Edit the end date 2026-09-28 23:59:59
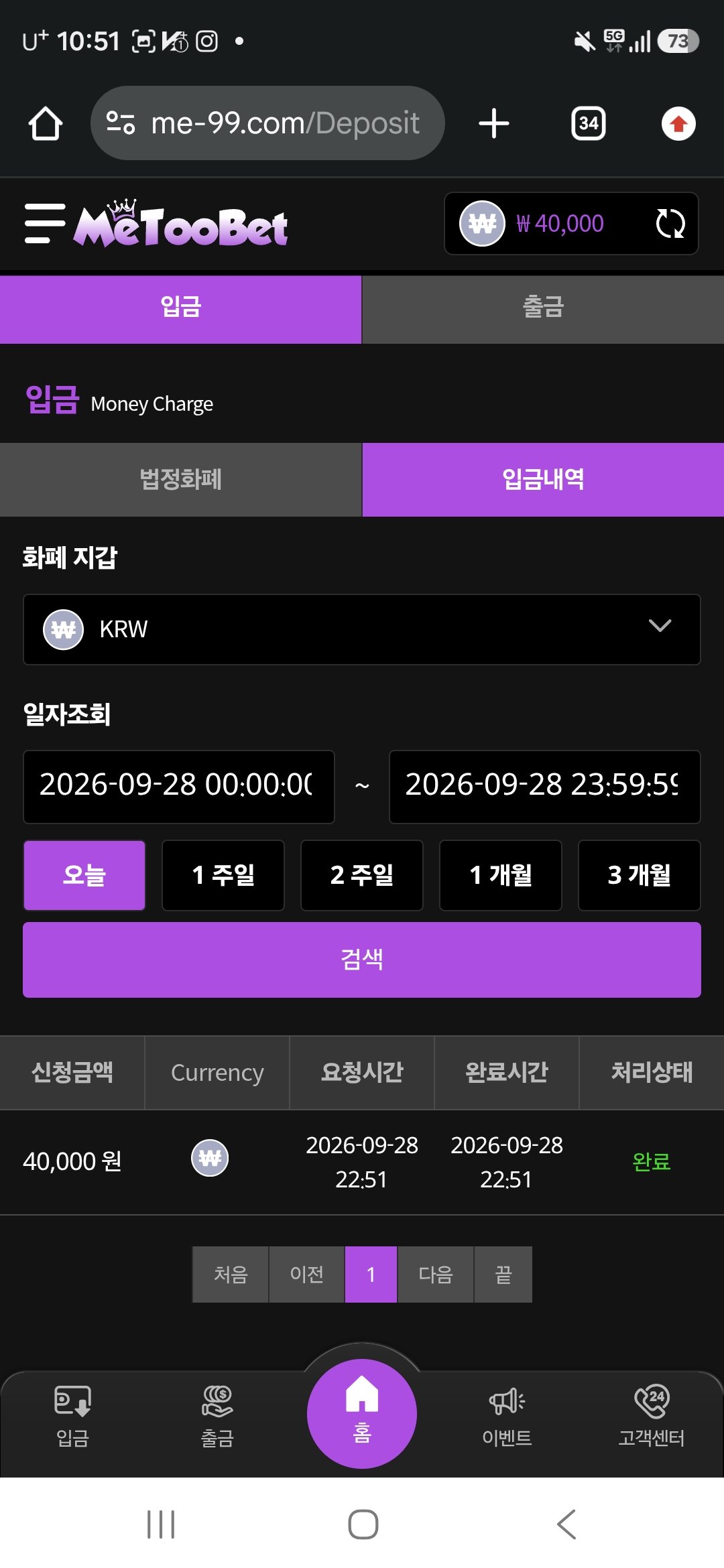 click(544, 786)
